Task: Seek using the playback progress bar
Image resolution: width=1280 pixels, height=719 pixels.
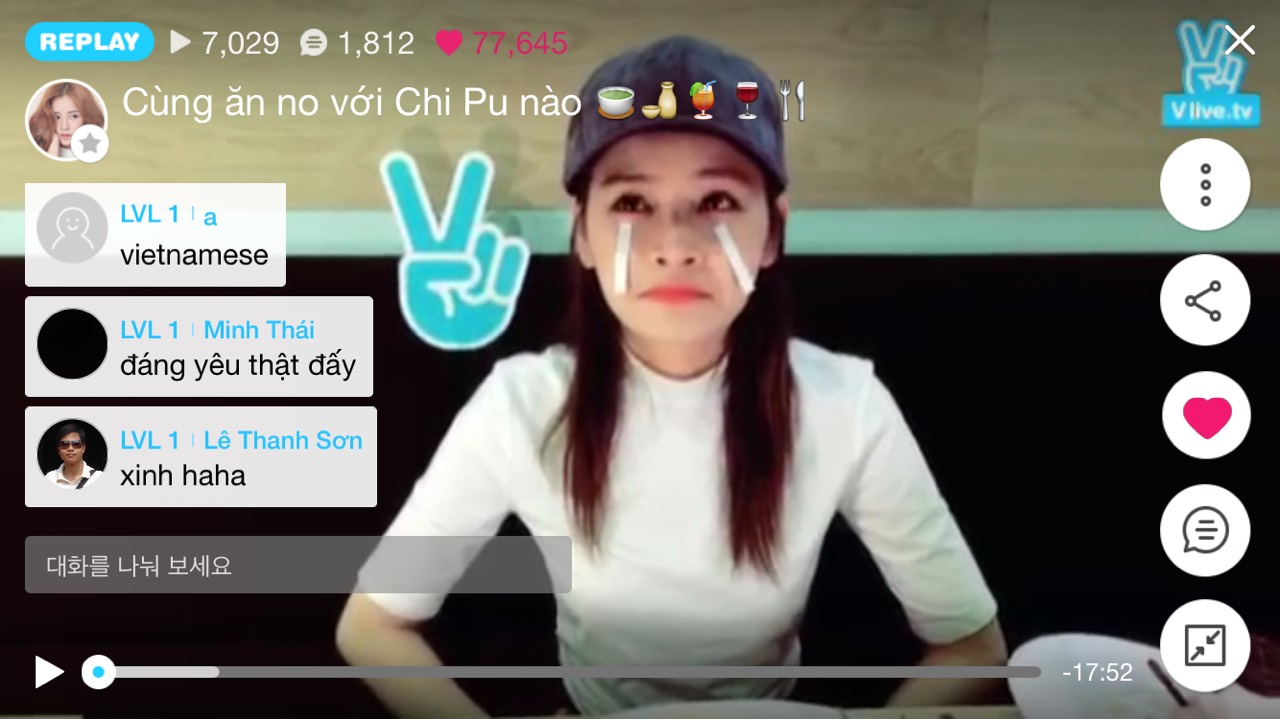Action: [x=570, y=672]
